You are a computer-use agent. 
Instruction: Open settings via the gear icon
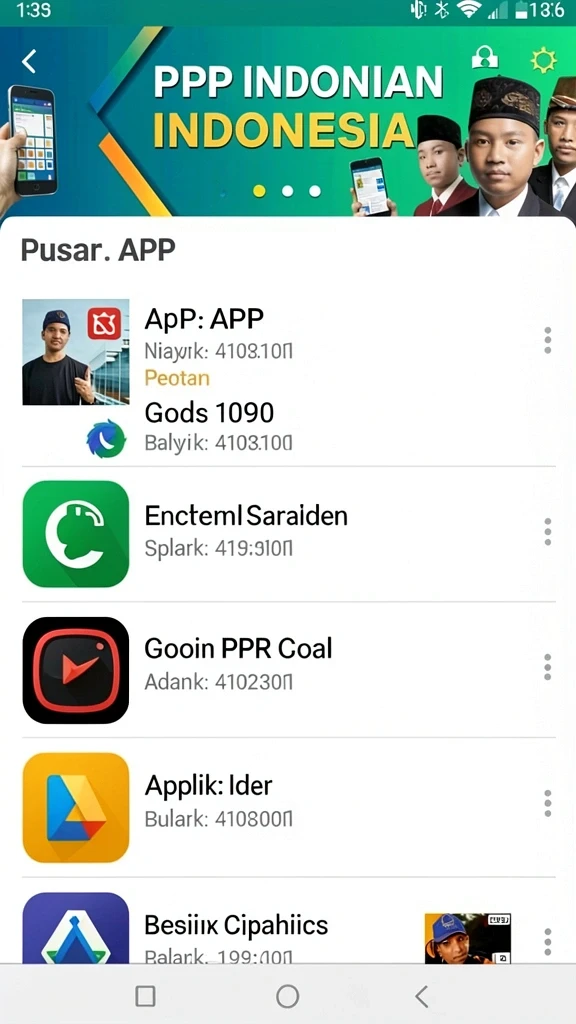tap(543, 61)
